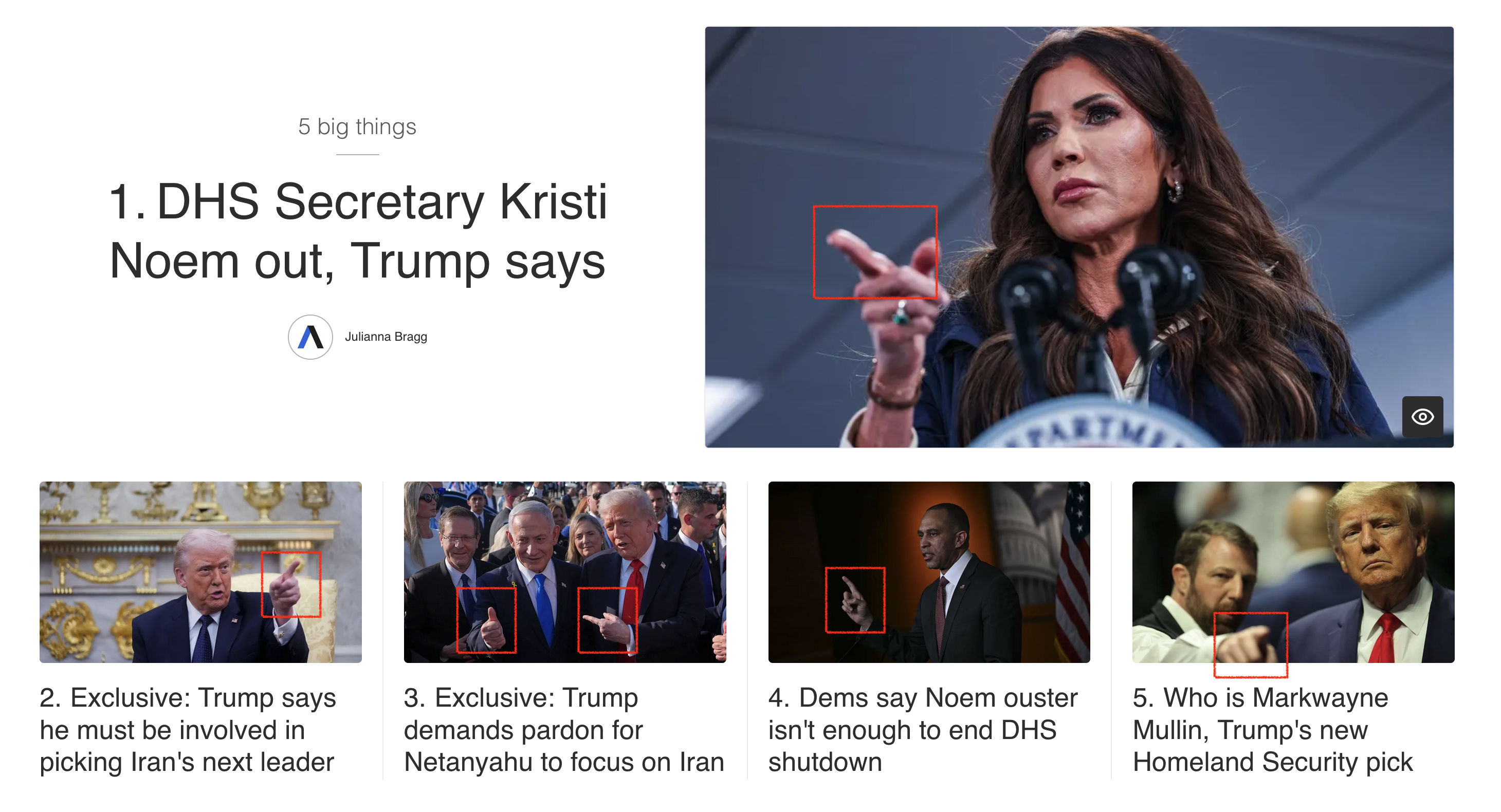Read headline 'Who is Markwayne Mullin'
Screen dimensions: 1501x812
[x=1272, y=729]
